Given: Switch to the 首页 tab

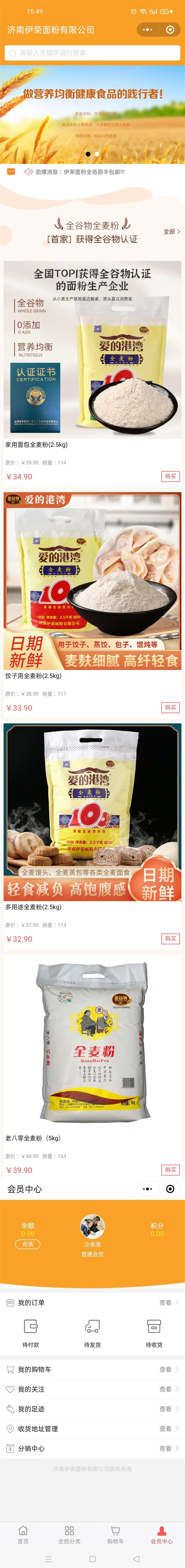Looking at the screenshot, I should tap(23, 1534).
